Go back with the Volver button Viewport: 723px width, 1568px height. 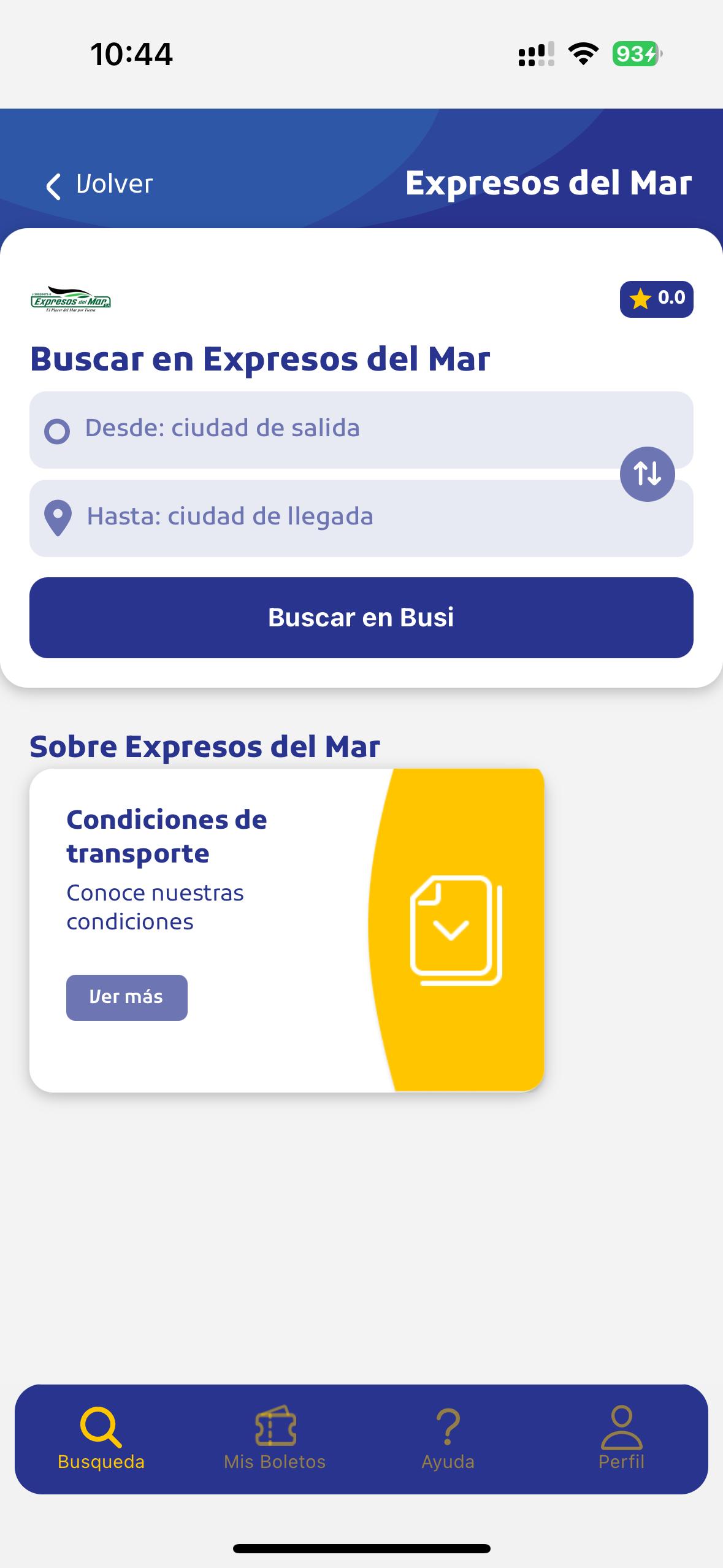point(99,185)
